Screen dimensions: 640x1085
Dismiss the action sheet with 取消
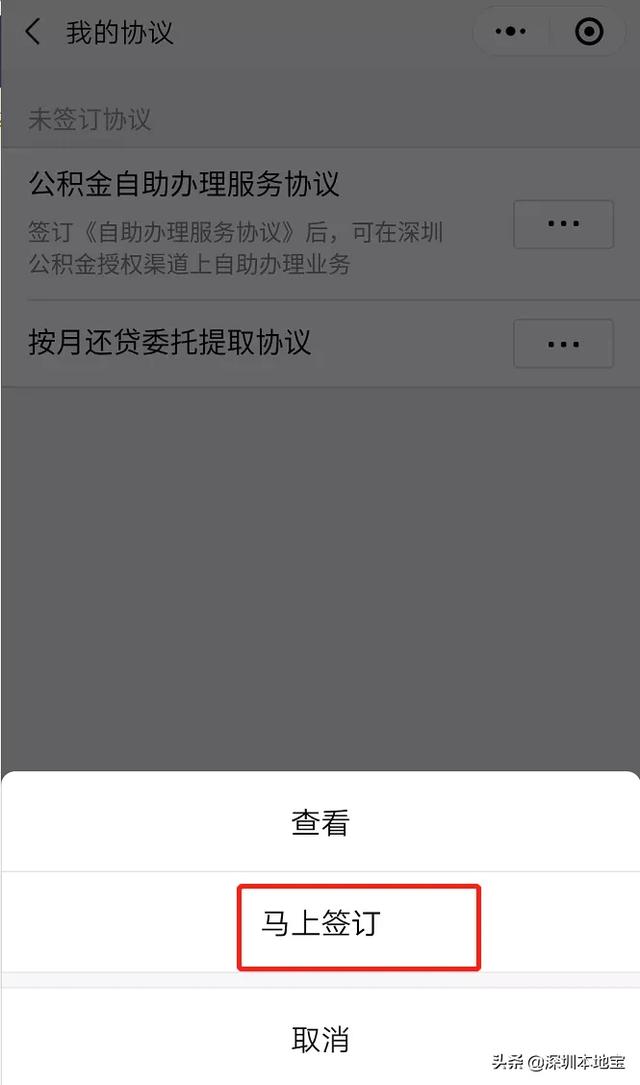pyautogui.click(x=320, y=1039)
